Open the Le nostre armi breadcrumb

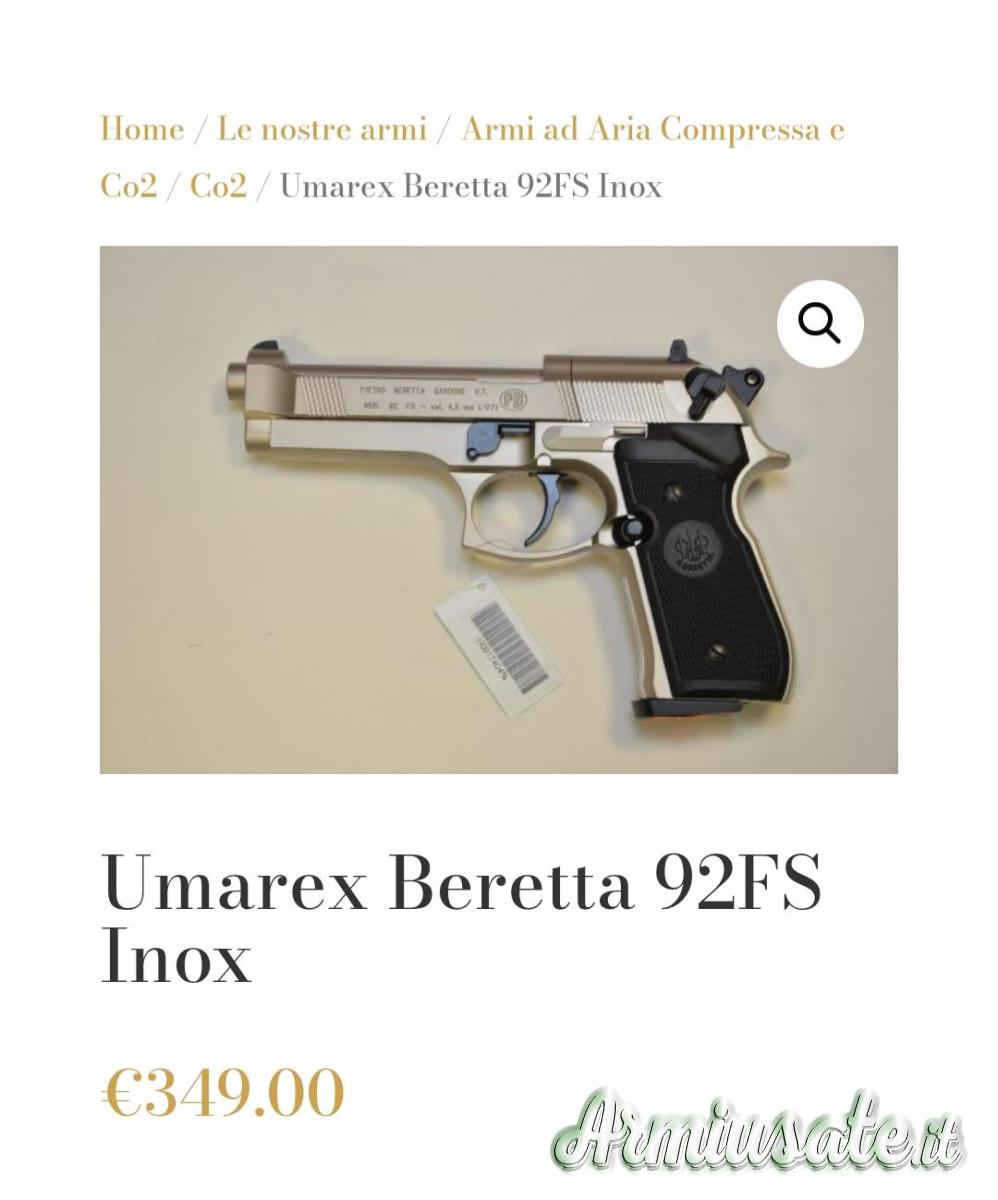(322, 130)
